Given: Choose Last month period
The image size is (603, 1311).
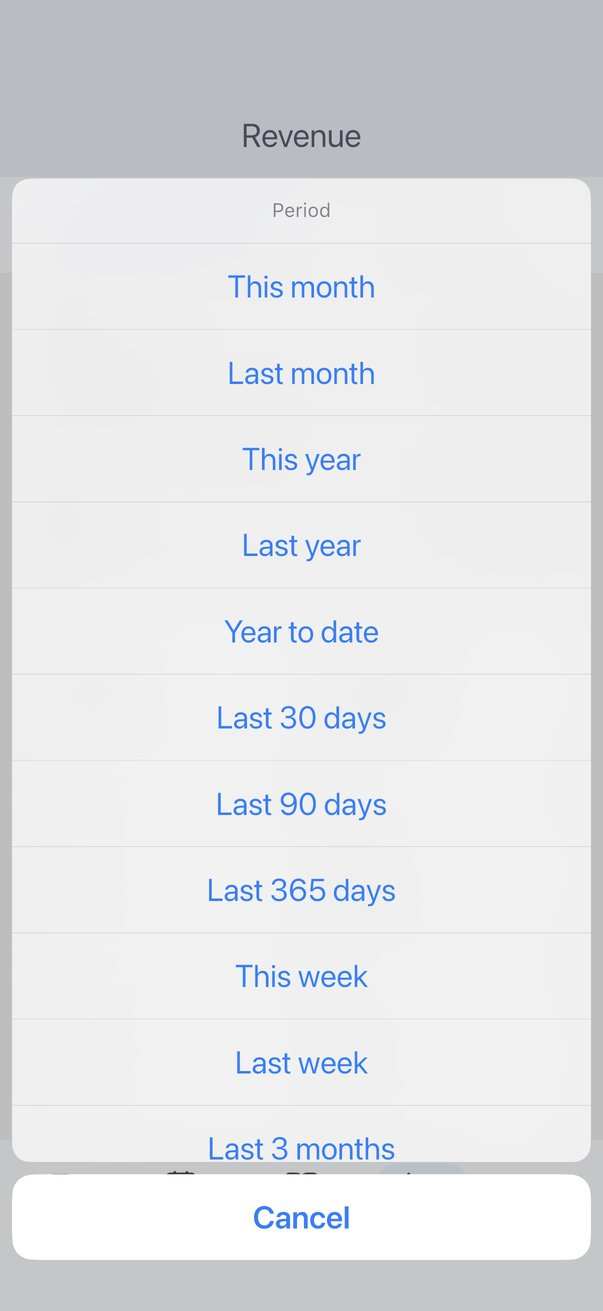Looking at the screenshot, I should (301, 373).
